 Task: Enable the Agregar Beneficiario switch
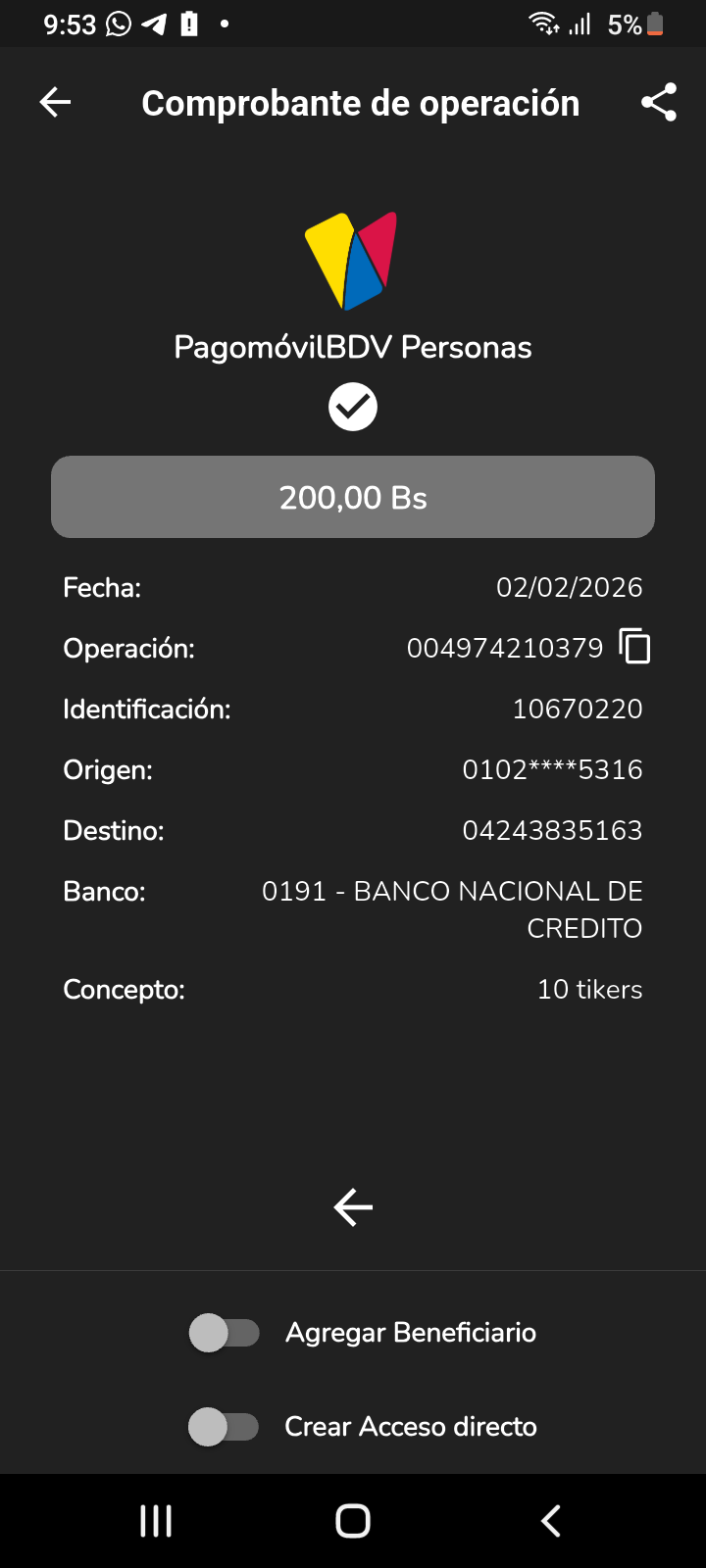coord(225,1333)
